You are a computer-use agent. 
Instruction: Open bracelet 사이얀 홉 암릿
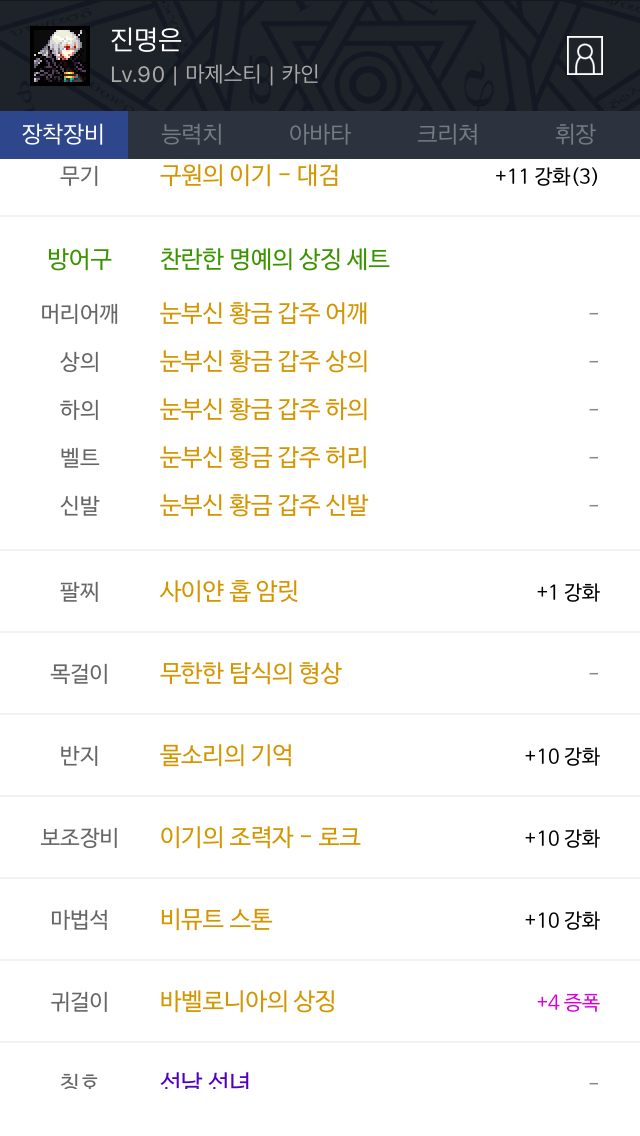point(229,592)
